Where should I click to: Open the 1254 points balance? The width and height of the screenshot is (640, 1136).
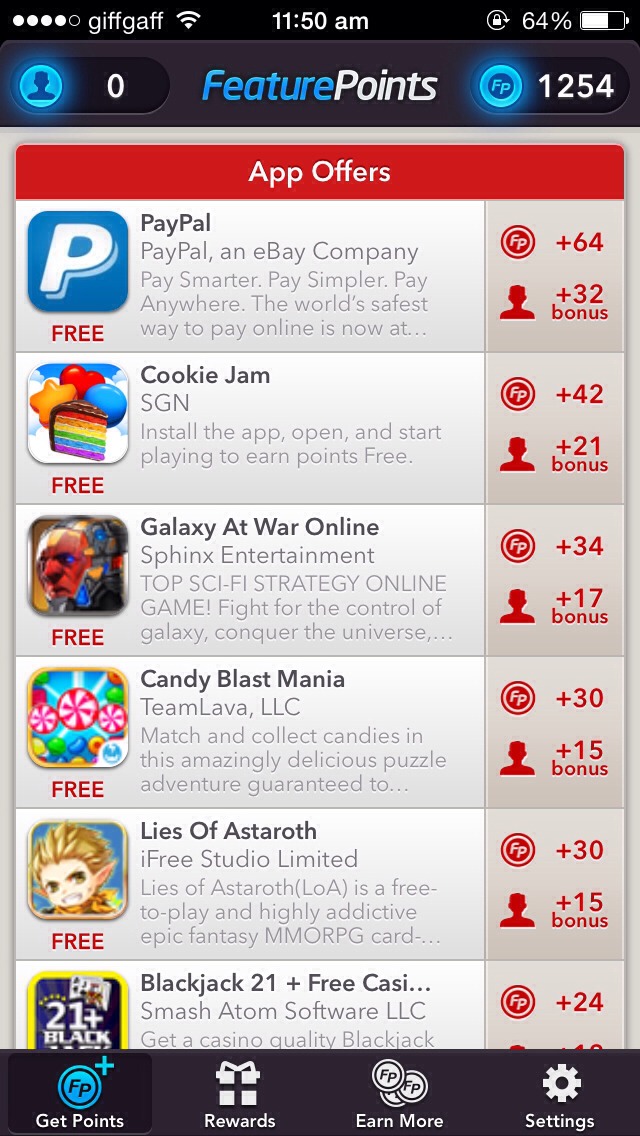550,85
